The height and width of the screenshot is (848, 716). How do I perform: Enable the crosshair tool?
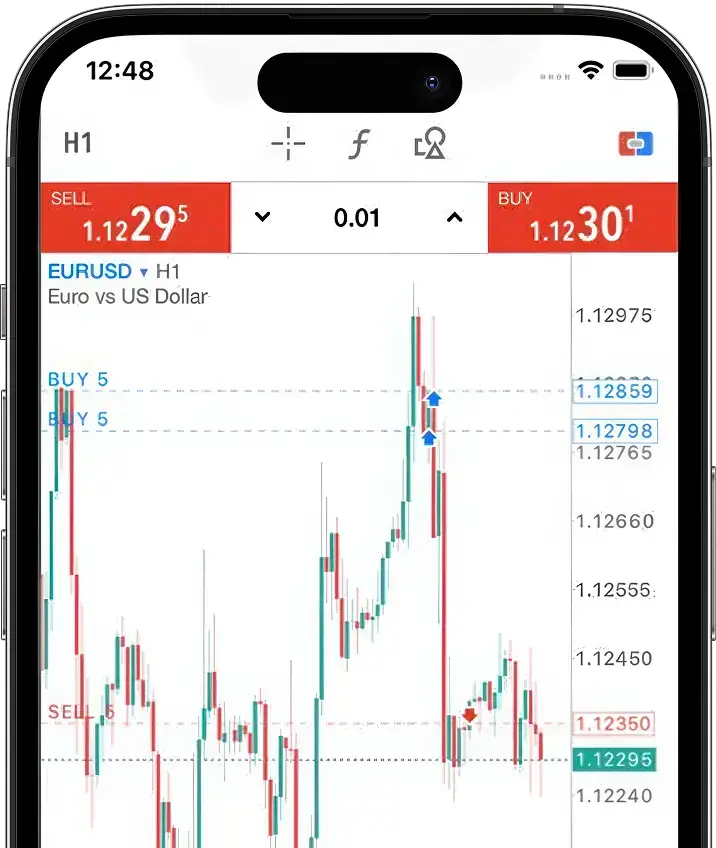tap(288, 144)
